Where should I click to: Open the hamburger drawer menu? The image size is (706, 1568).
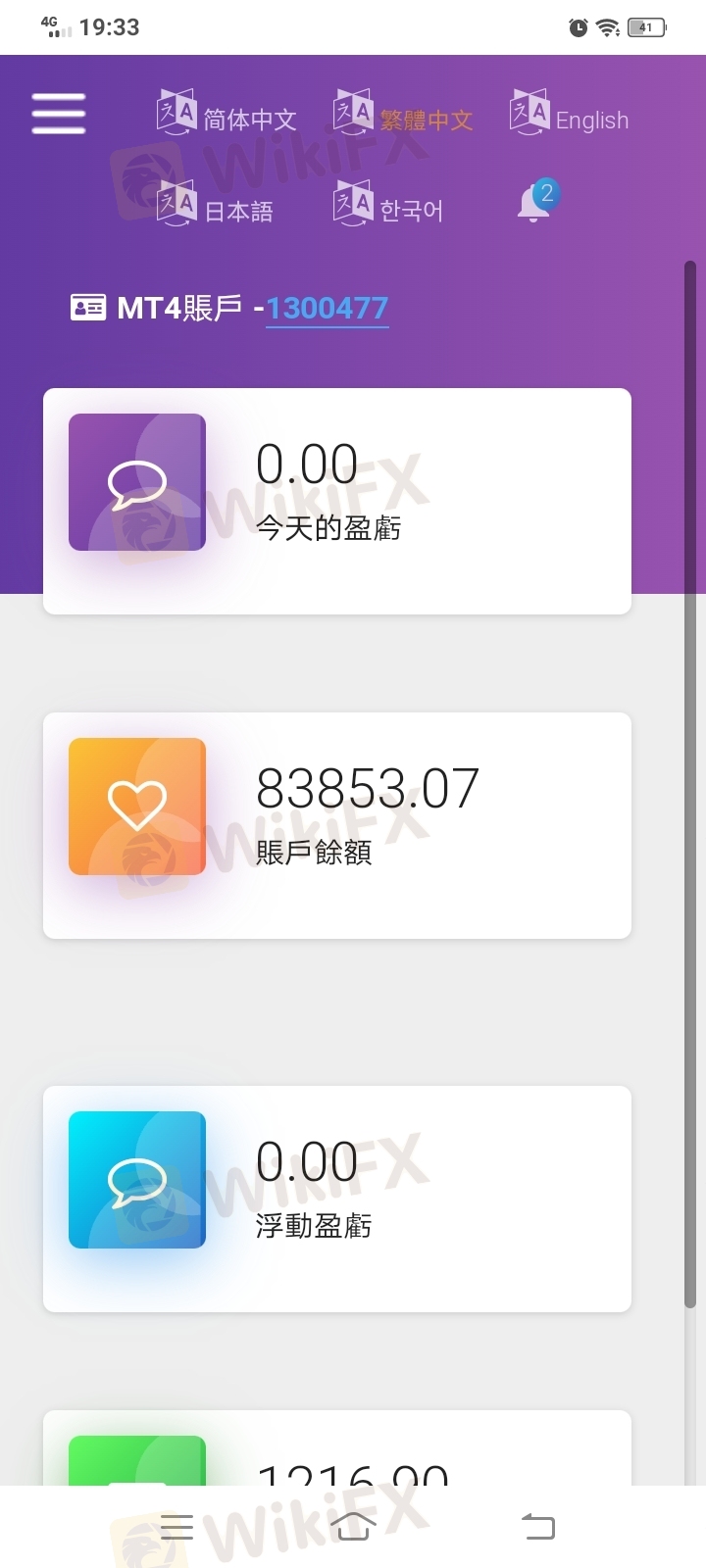[x=58, y=114]
